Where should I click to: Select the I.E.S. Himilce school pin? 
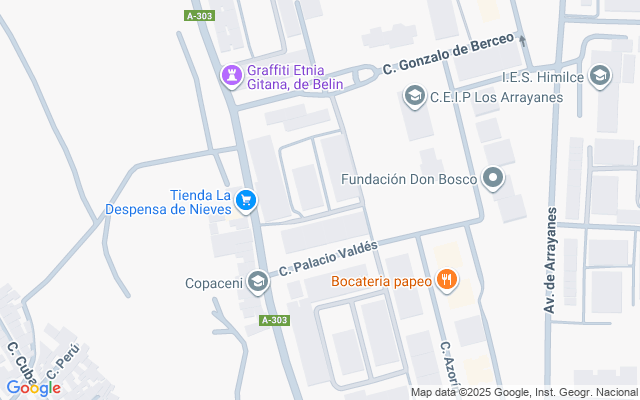coord(600,75)
